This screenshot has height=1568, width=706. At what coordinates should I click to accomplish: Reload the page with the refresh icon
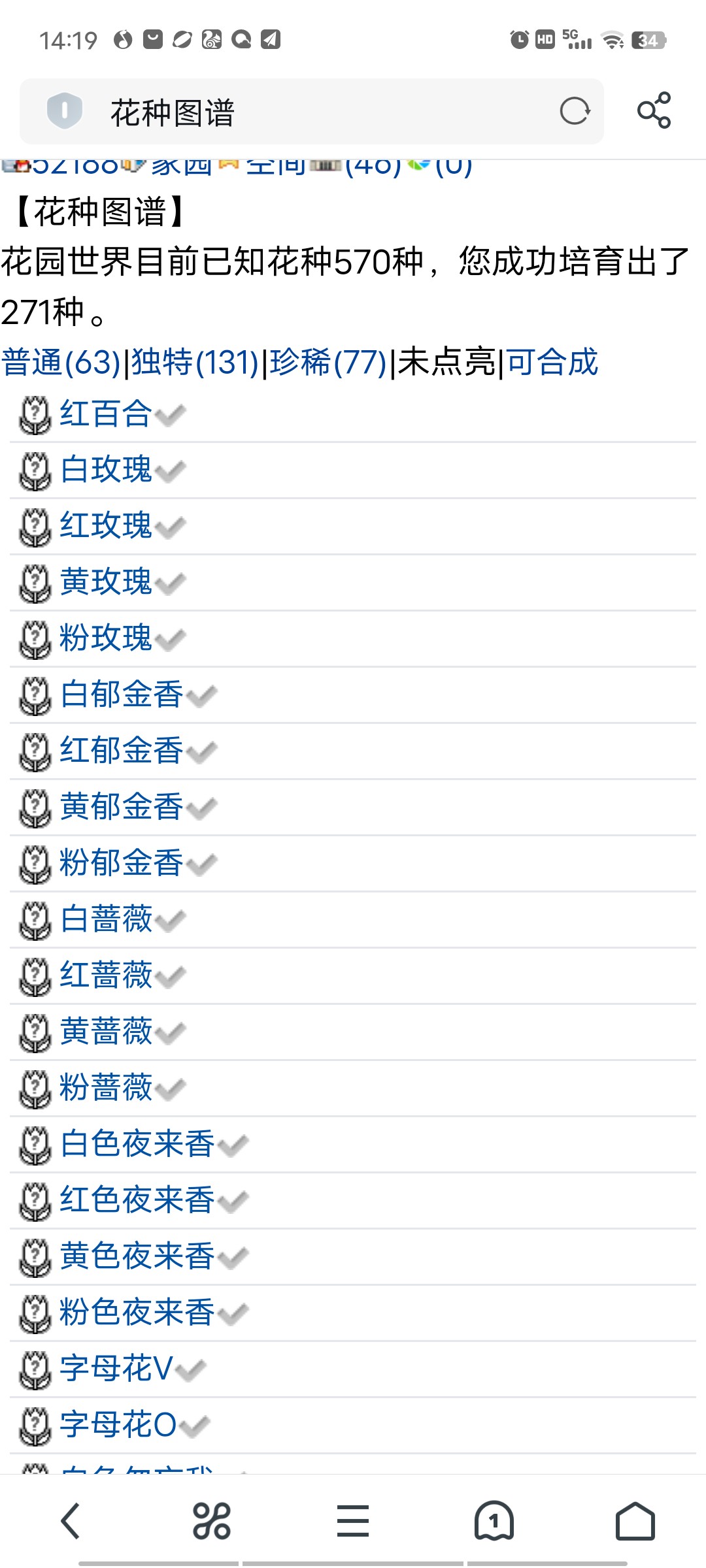(575, 111)
